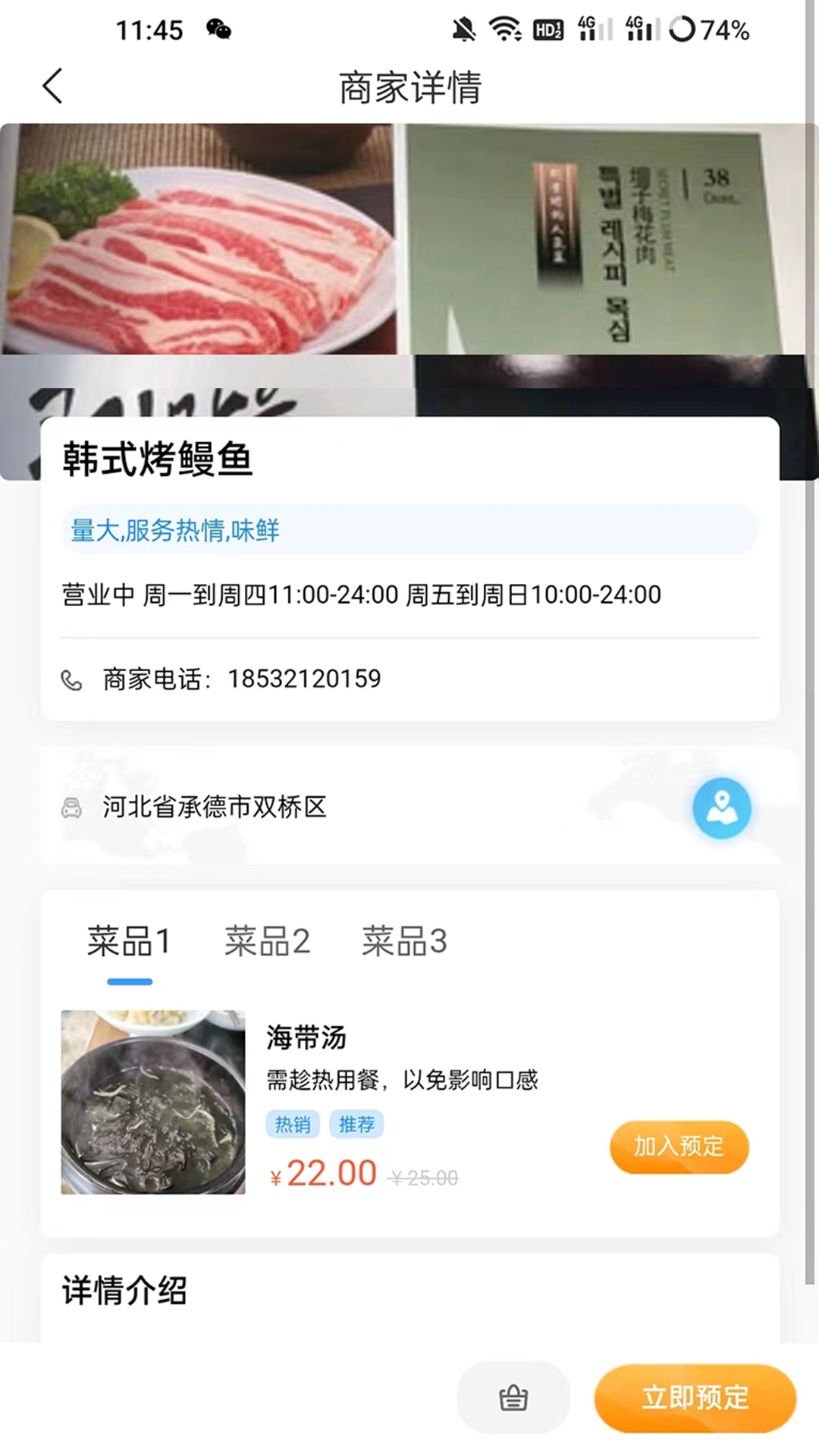Tap the battery indicator showing 74%

[x=706, y=29]
